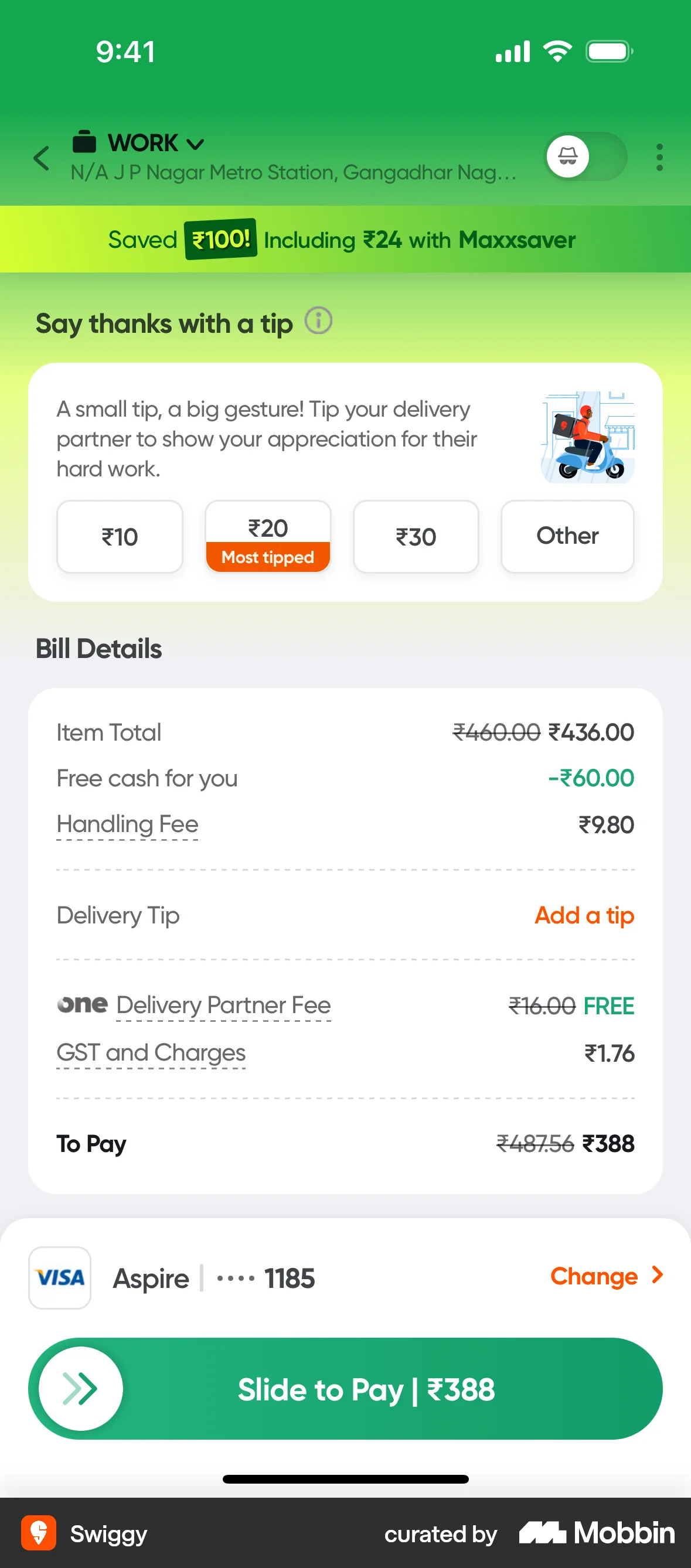This screenshot has height=1568, width=691.
Task: Select the Visa card icon
Action: pyautogui.click(x=60, y=1277)
